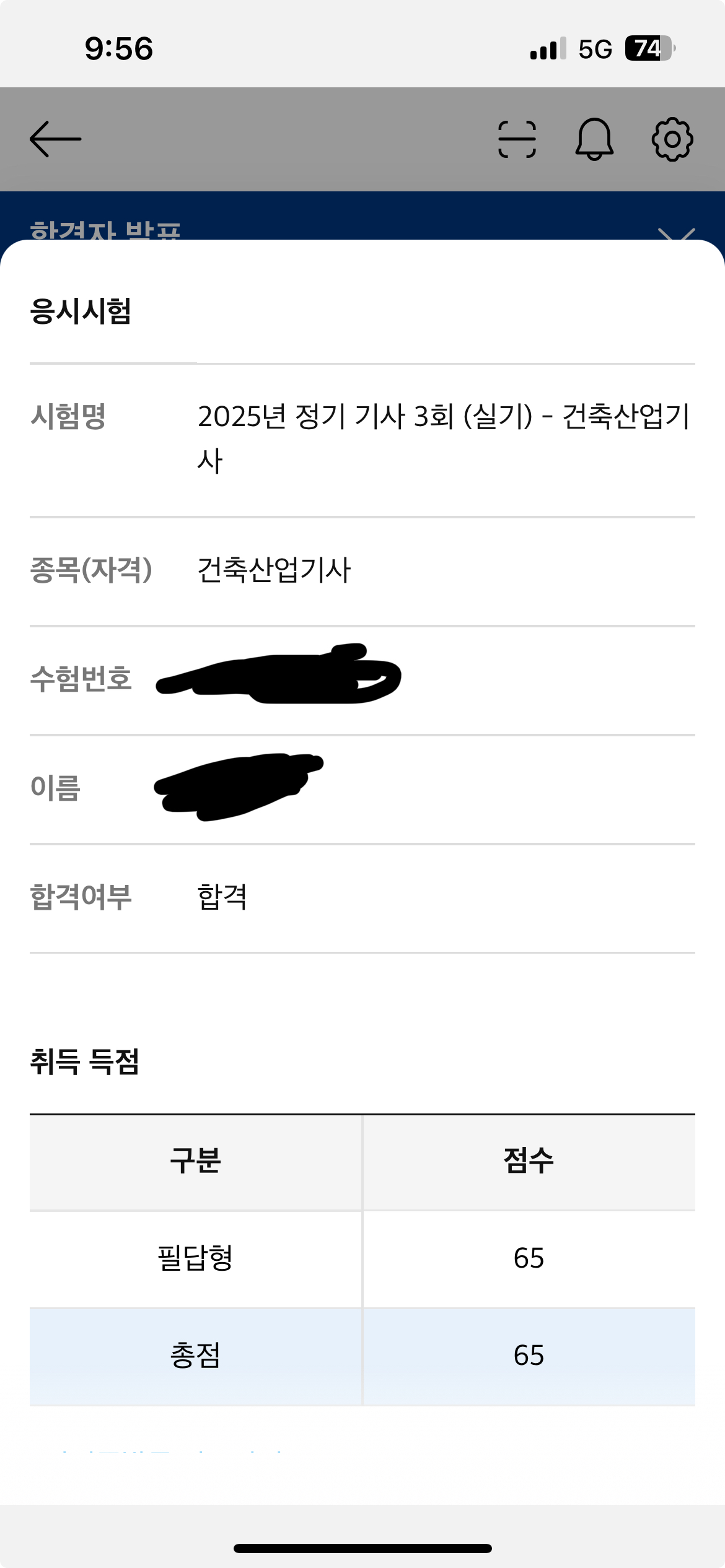The width and height of the screenshot is (725, 1568).
Task: Go back with the arrow icon
Action: pyautogui.click(x=55, y=139)
